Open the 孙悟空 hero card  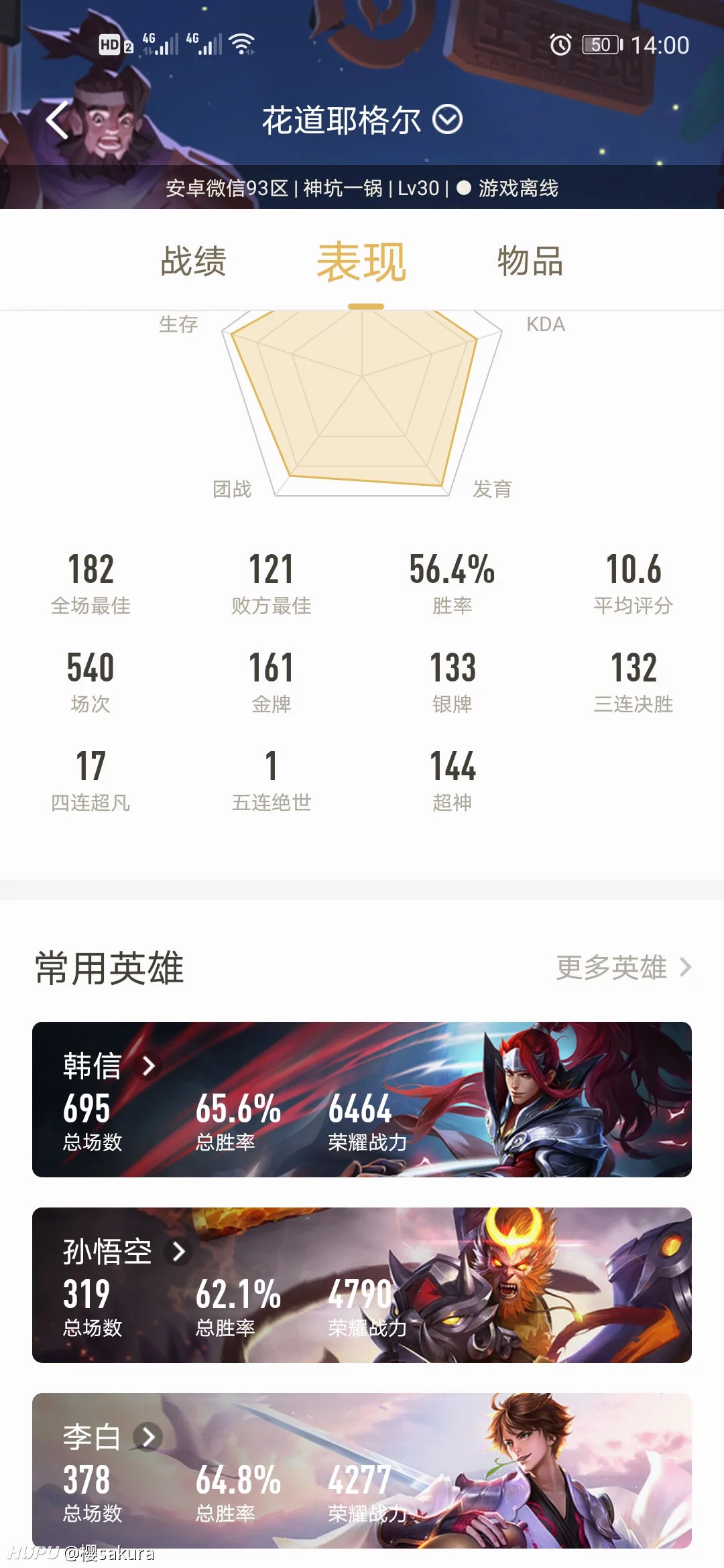point(362,1285)
